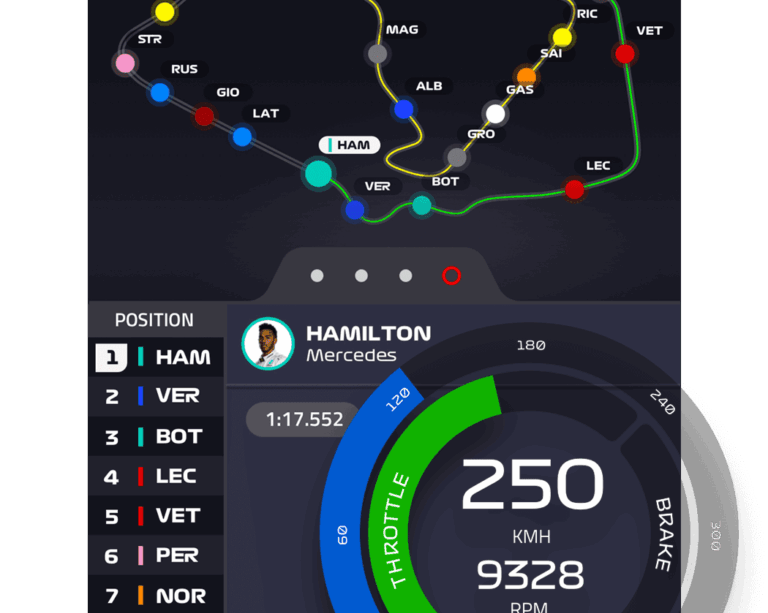768x613 pixels.
Task: Tap Hamilton's driver photo
Action: point(267,343)
